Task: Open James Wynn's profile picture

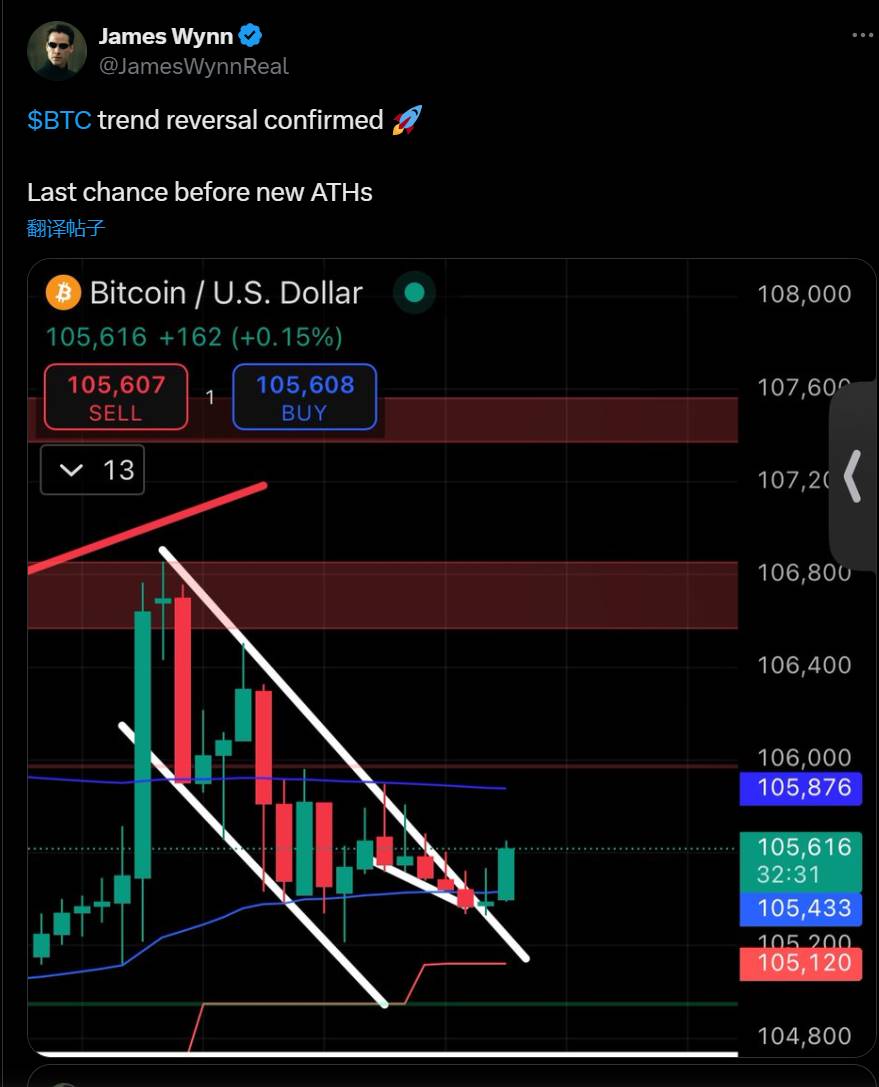Action: [57, 51]
